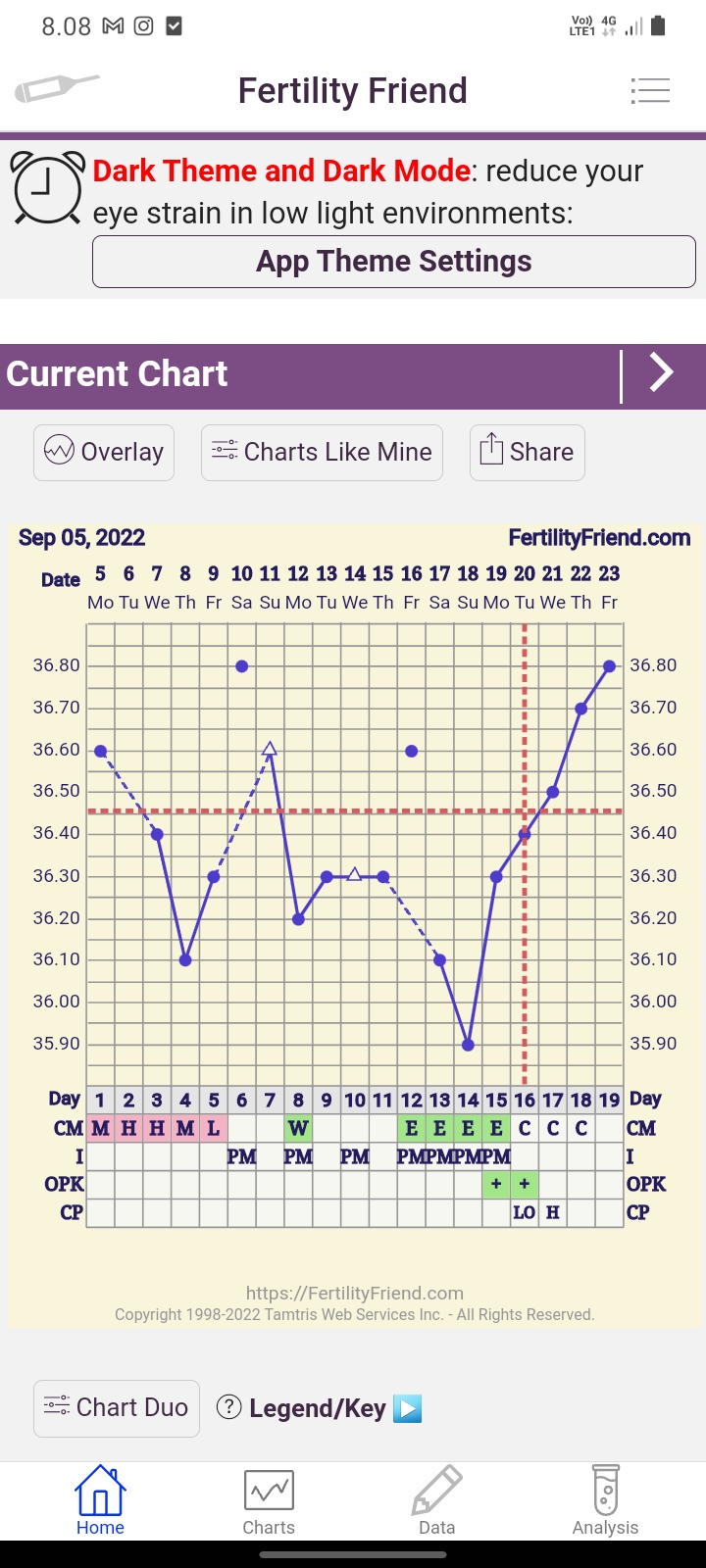
Task: Open the hamburger menu
Action: pos(650,91)
